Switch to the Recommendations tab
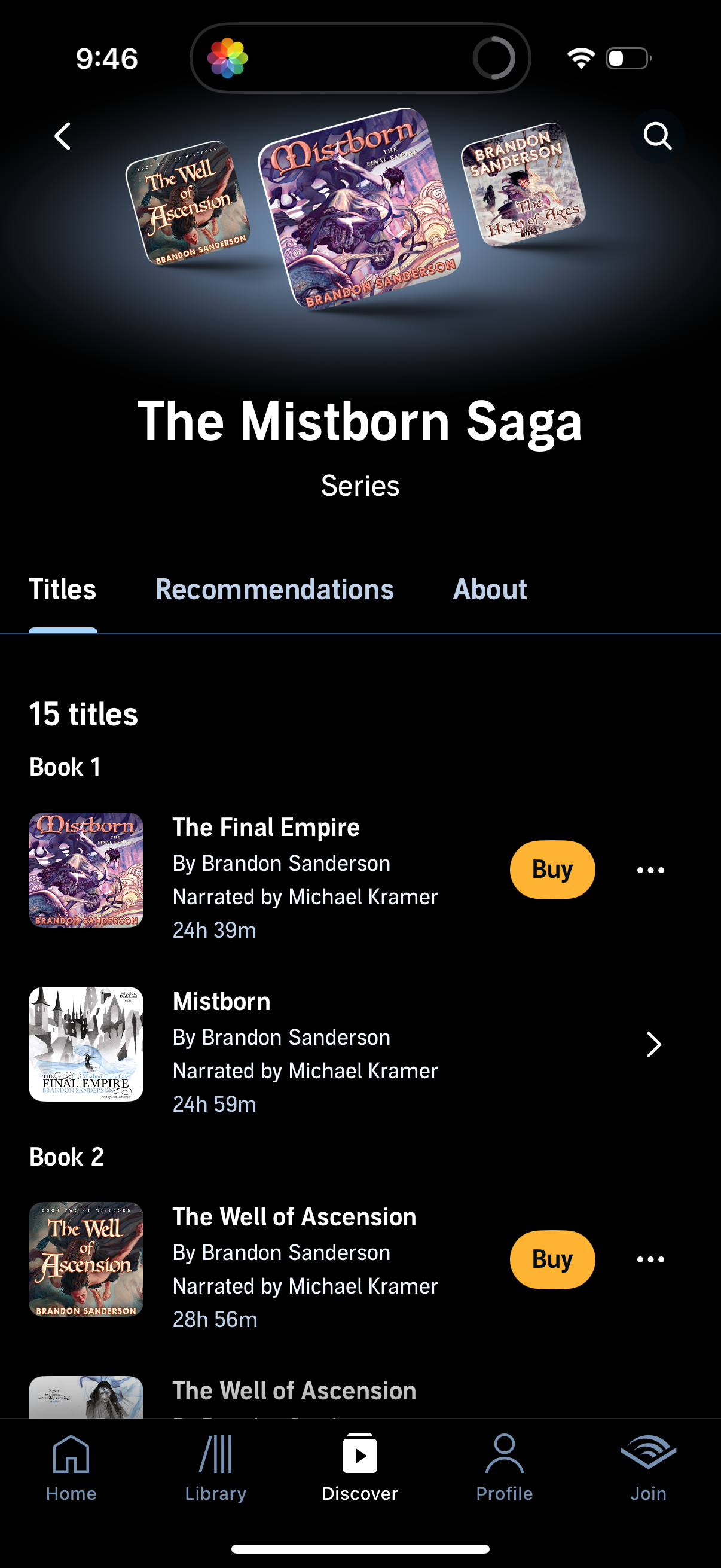This screenshot has width=721, height=1568. click(275, 589)
